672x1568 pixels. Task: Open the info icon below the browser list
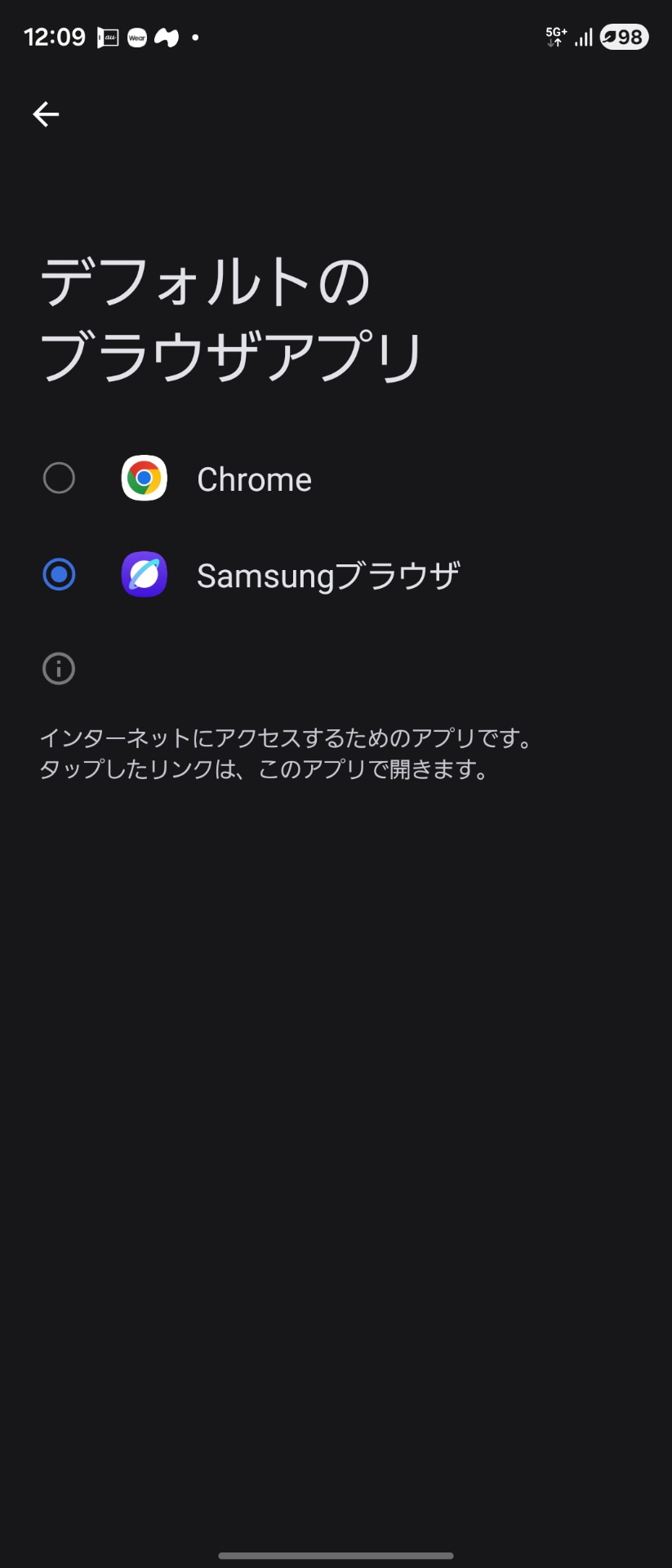58,669
